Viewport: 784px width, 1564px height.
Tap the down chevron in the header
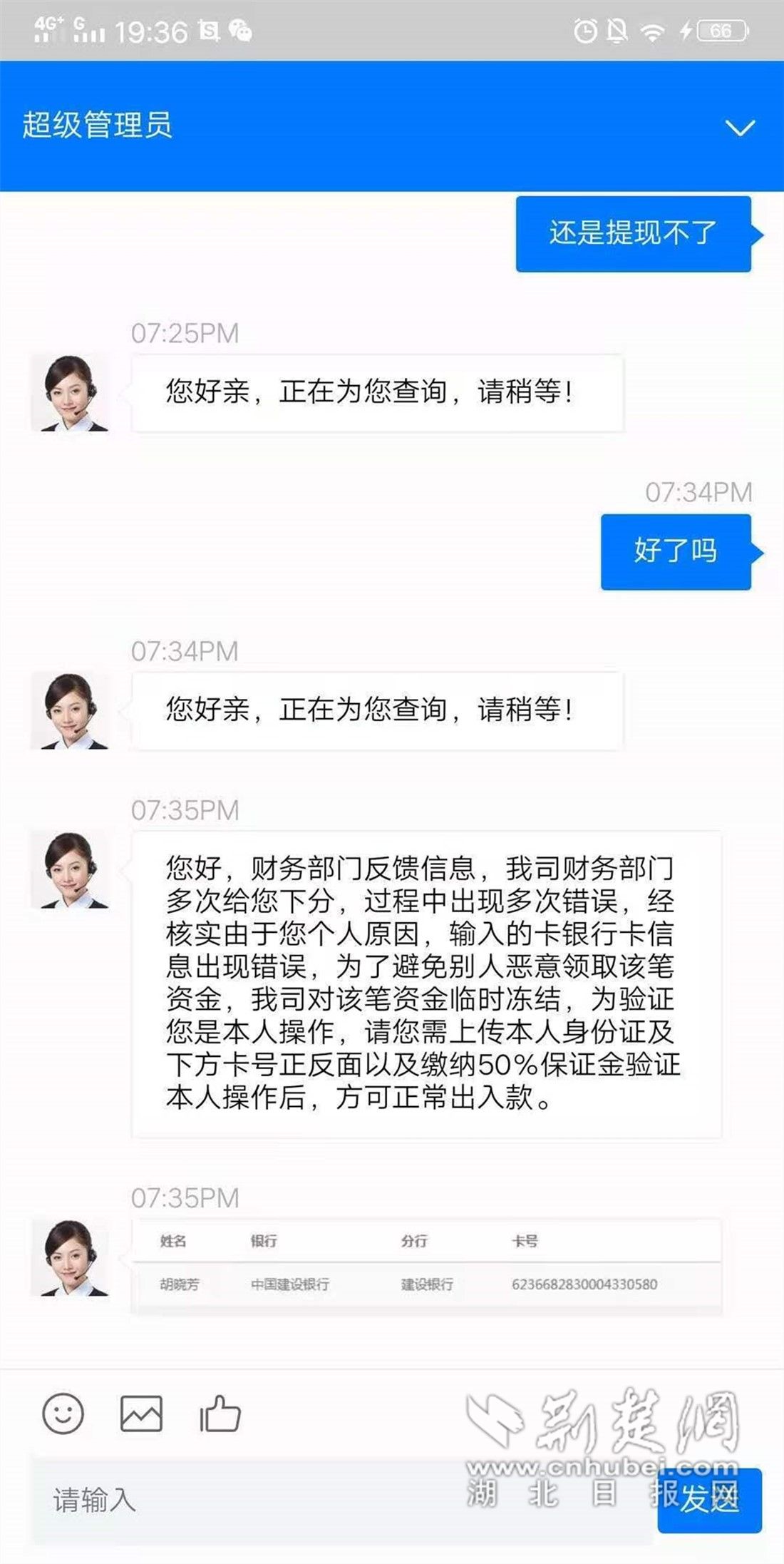point(739,128)
